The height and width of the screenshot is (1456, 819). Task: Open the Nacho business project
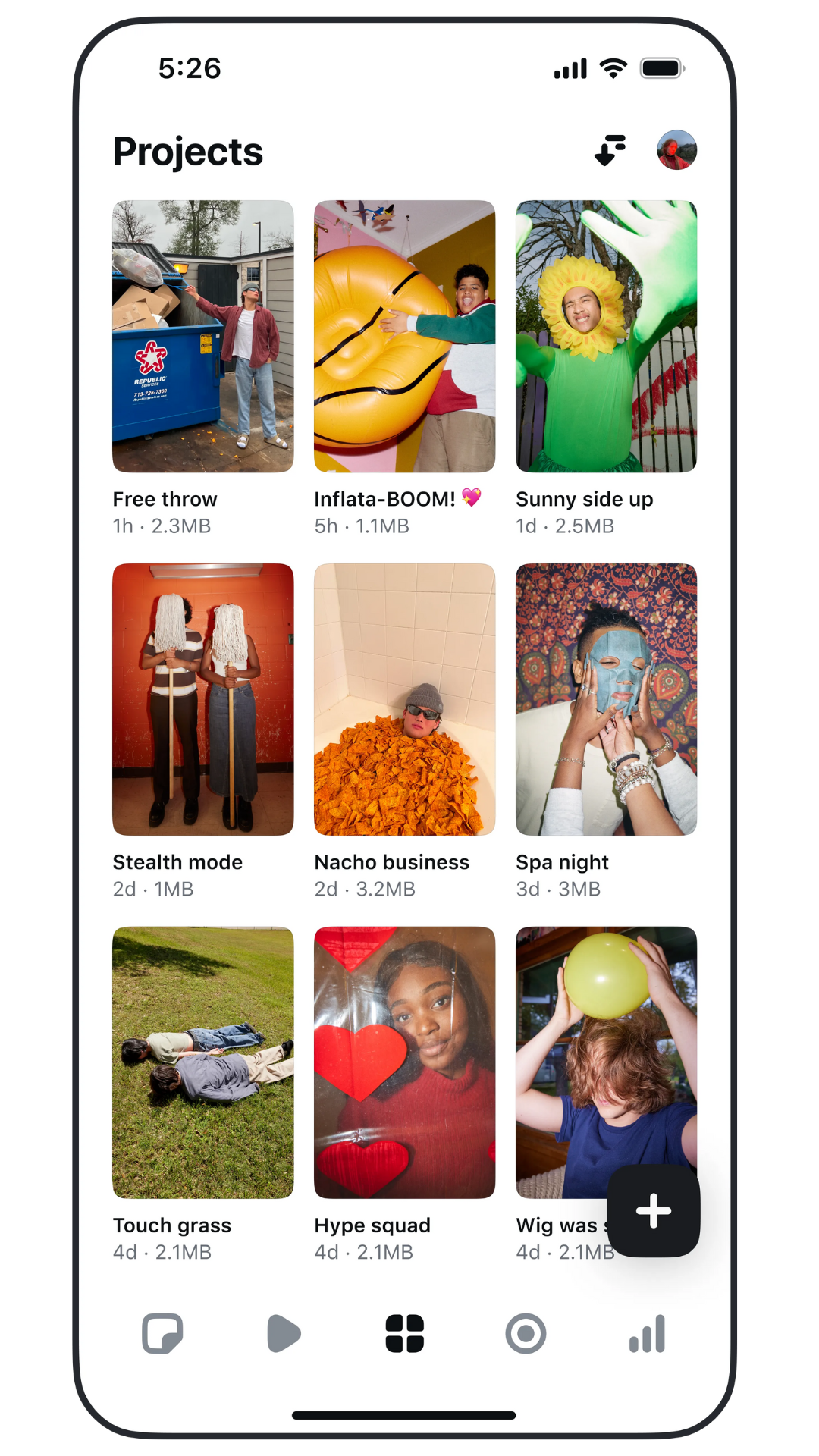pos(404,699)
